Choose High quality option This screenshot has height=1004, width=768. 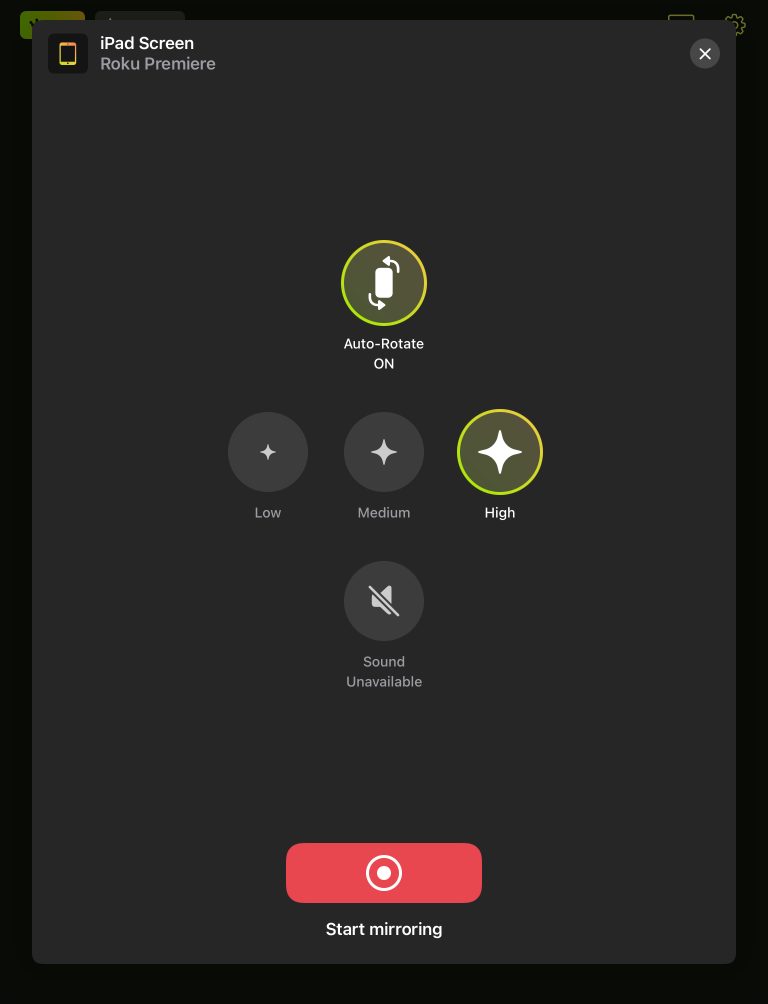[500, 452]
